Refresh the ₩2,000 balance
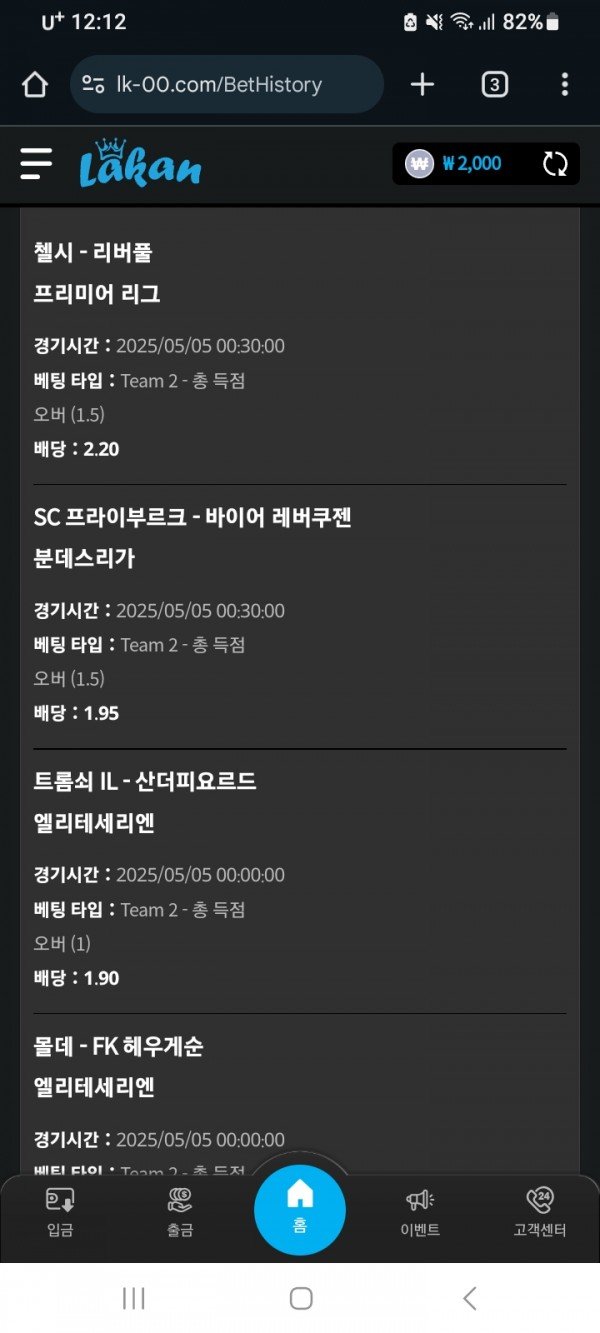This screenshot has height=1333, width=600. click(554, 164)
